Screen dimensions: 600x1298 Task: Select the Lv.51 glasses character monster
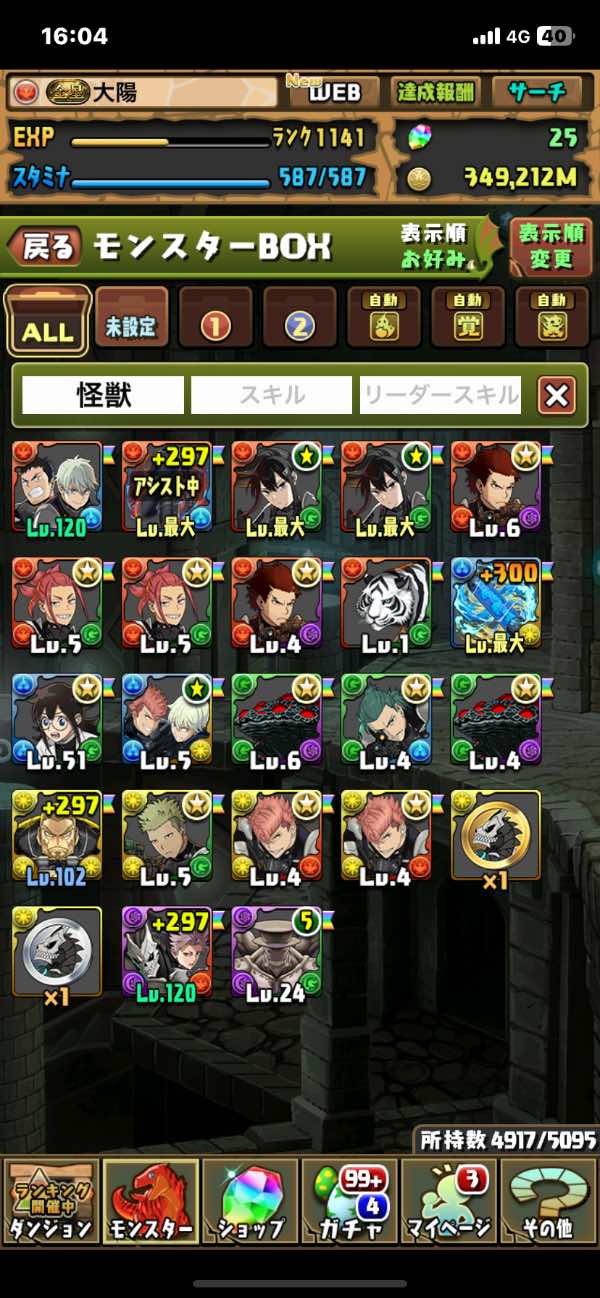tap(56, 719)
